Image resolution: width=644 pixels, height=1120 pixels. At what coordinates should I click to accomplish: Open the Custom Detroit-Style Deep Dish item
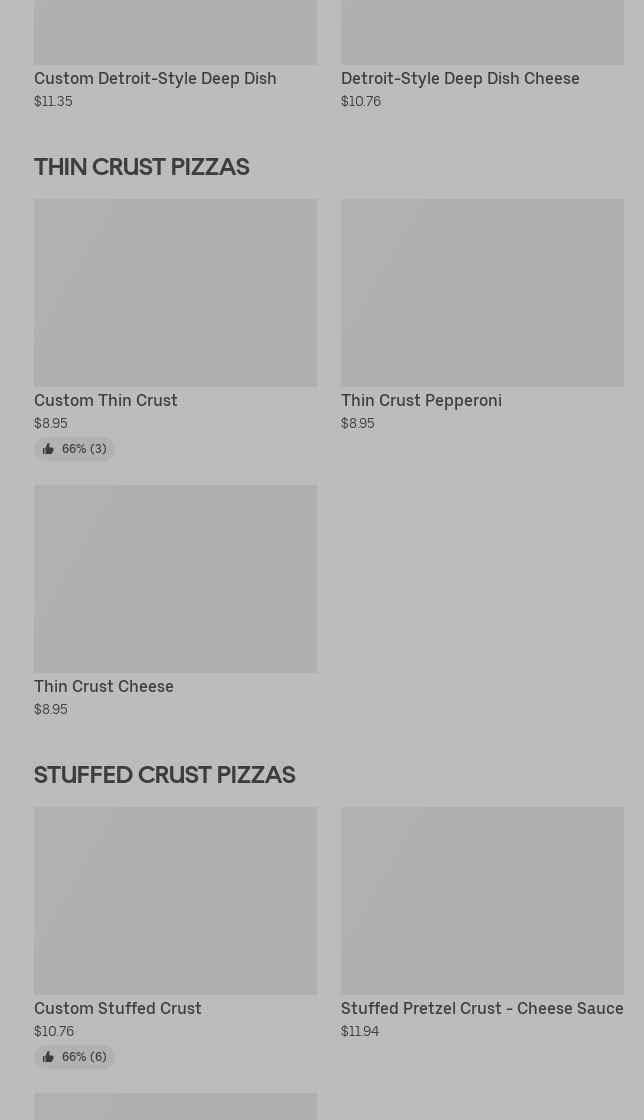[176, 56]
